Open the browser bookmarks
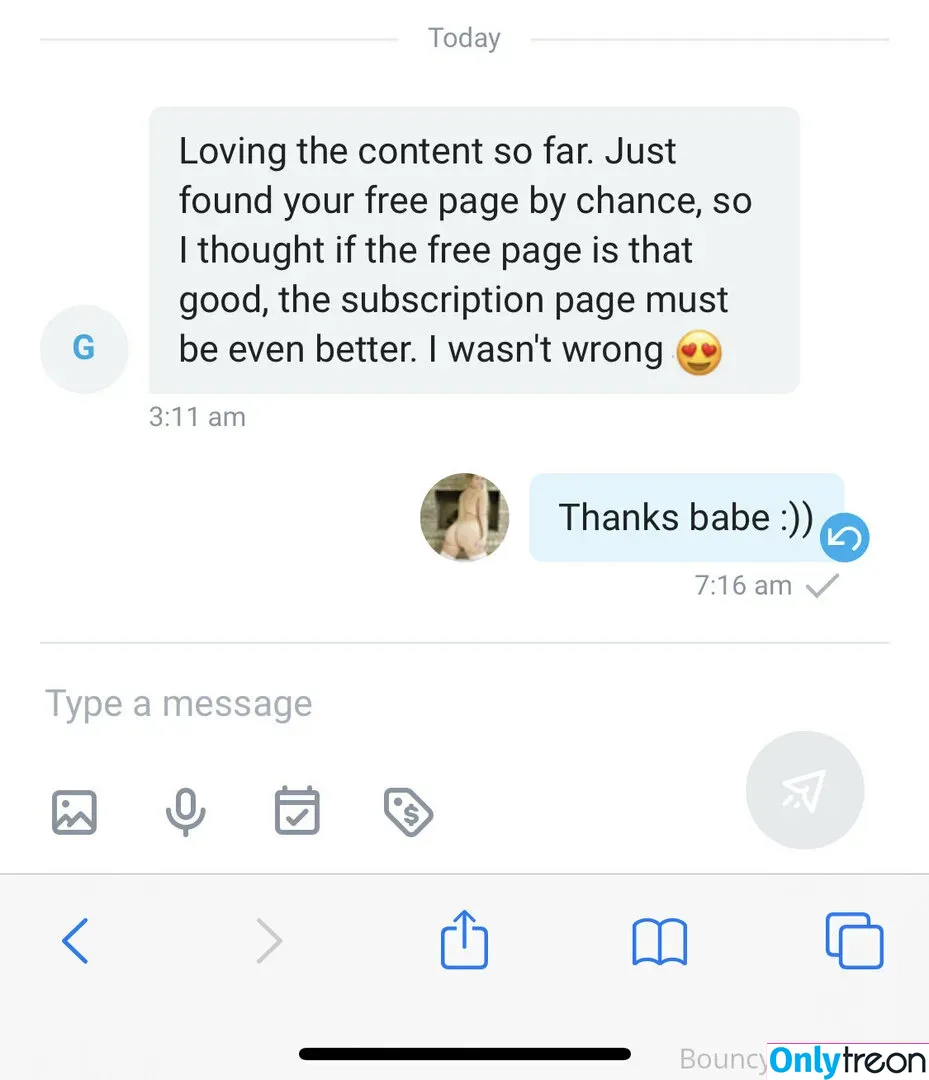 click(x=660, y=942)
